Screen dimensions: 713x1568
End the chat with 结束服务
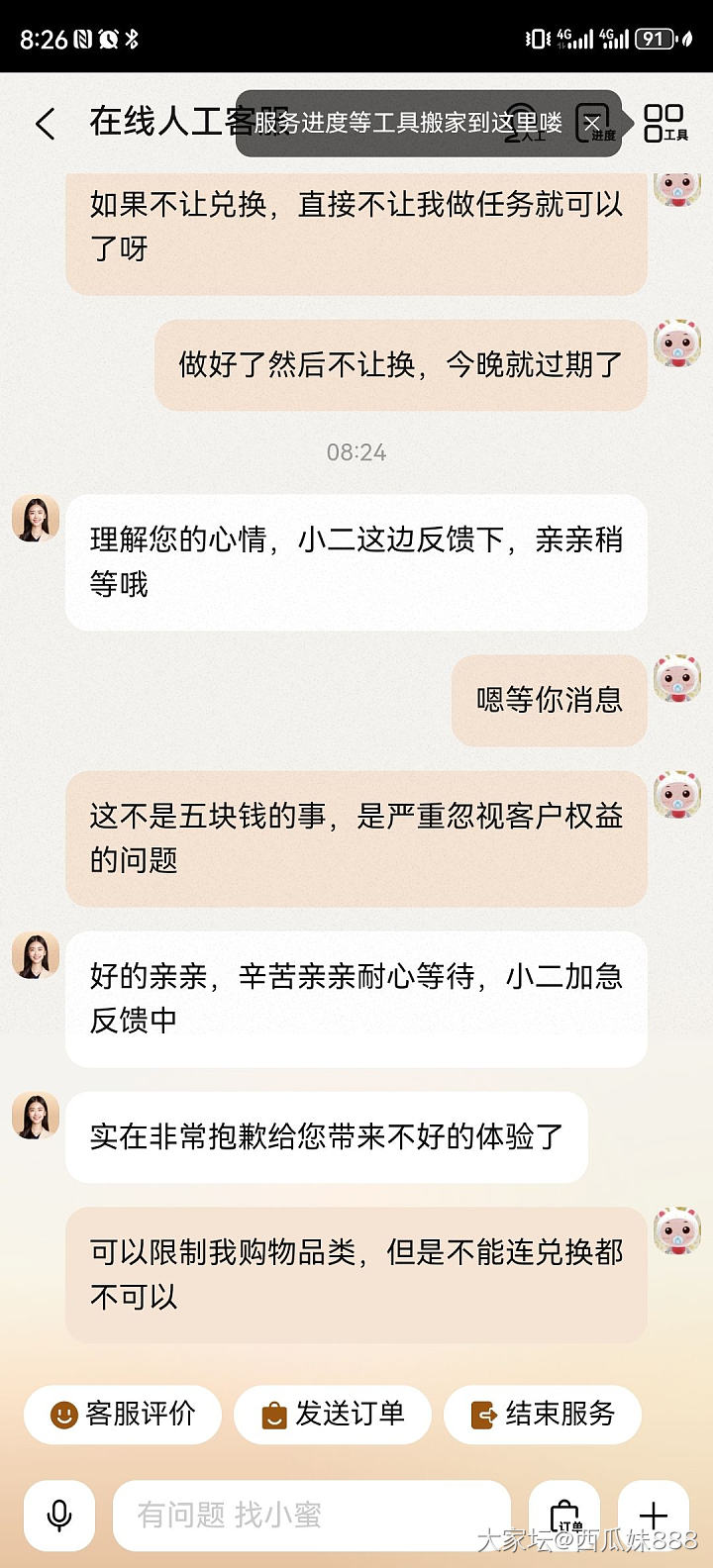coord(543,1414)
